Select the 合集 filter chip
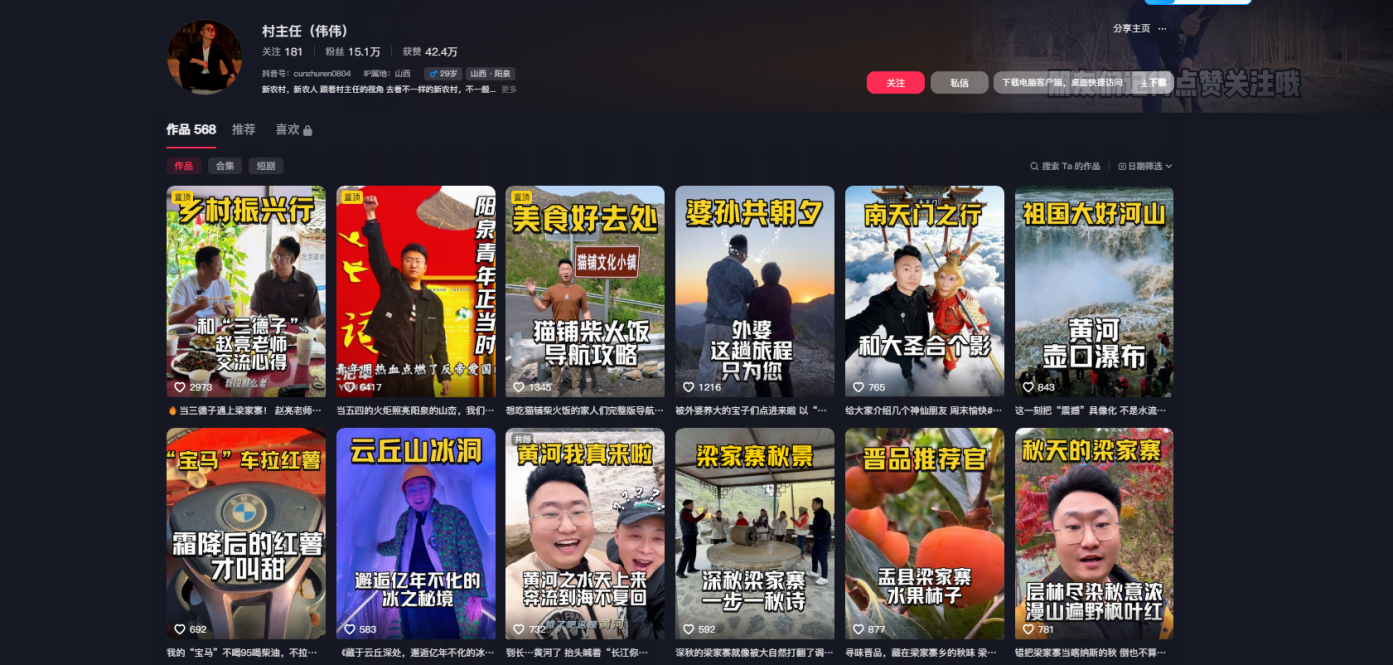 pyautogui.click(x=225, y=166)
